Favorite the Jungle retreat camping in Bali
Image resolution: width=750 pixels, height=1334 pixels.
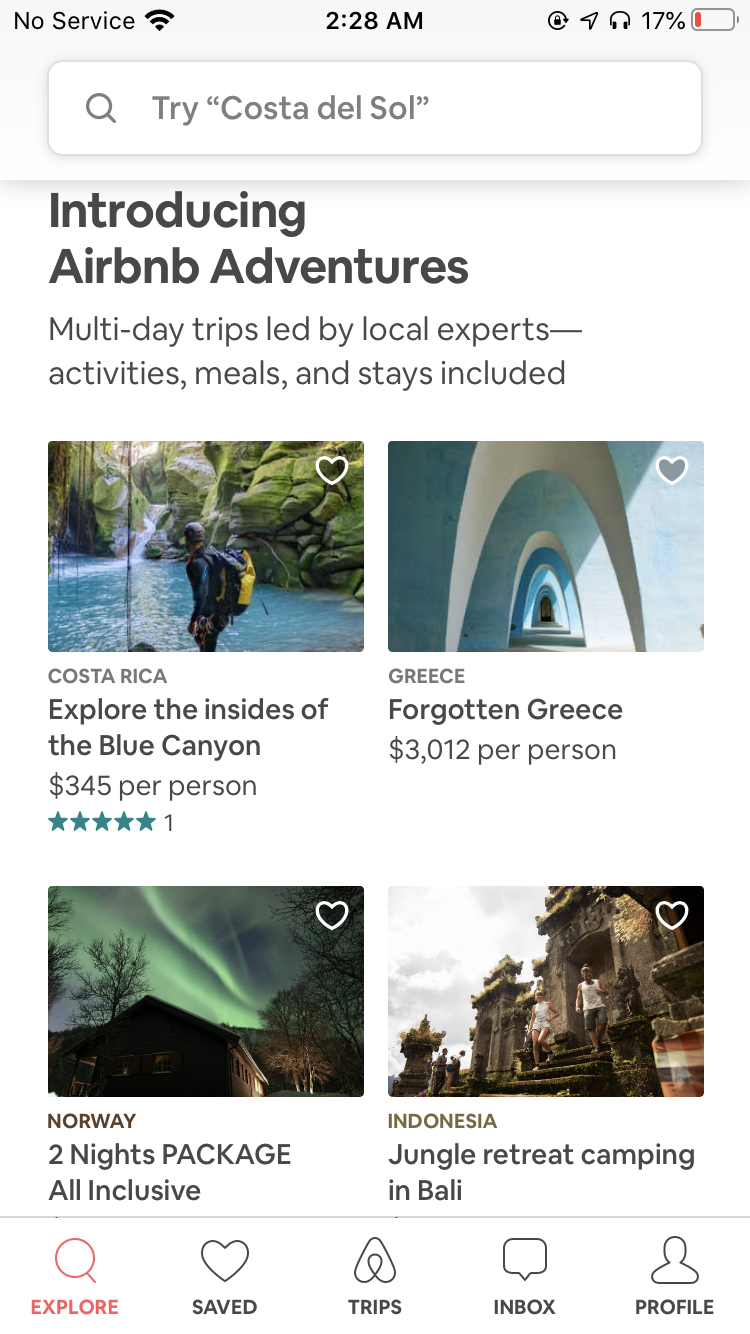672,915
